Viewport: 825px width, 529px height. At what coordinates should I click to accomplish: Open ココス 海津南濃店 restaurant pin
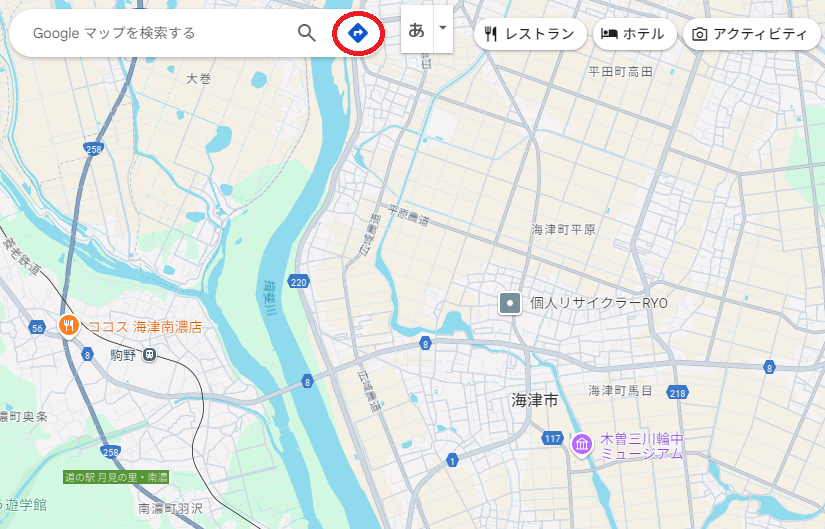pyautogui.click(x=69, y=325)
